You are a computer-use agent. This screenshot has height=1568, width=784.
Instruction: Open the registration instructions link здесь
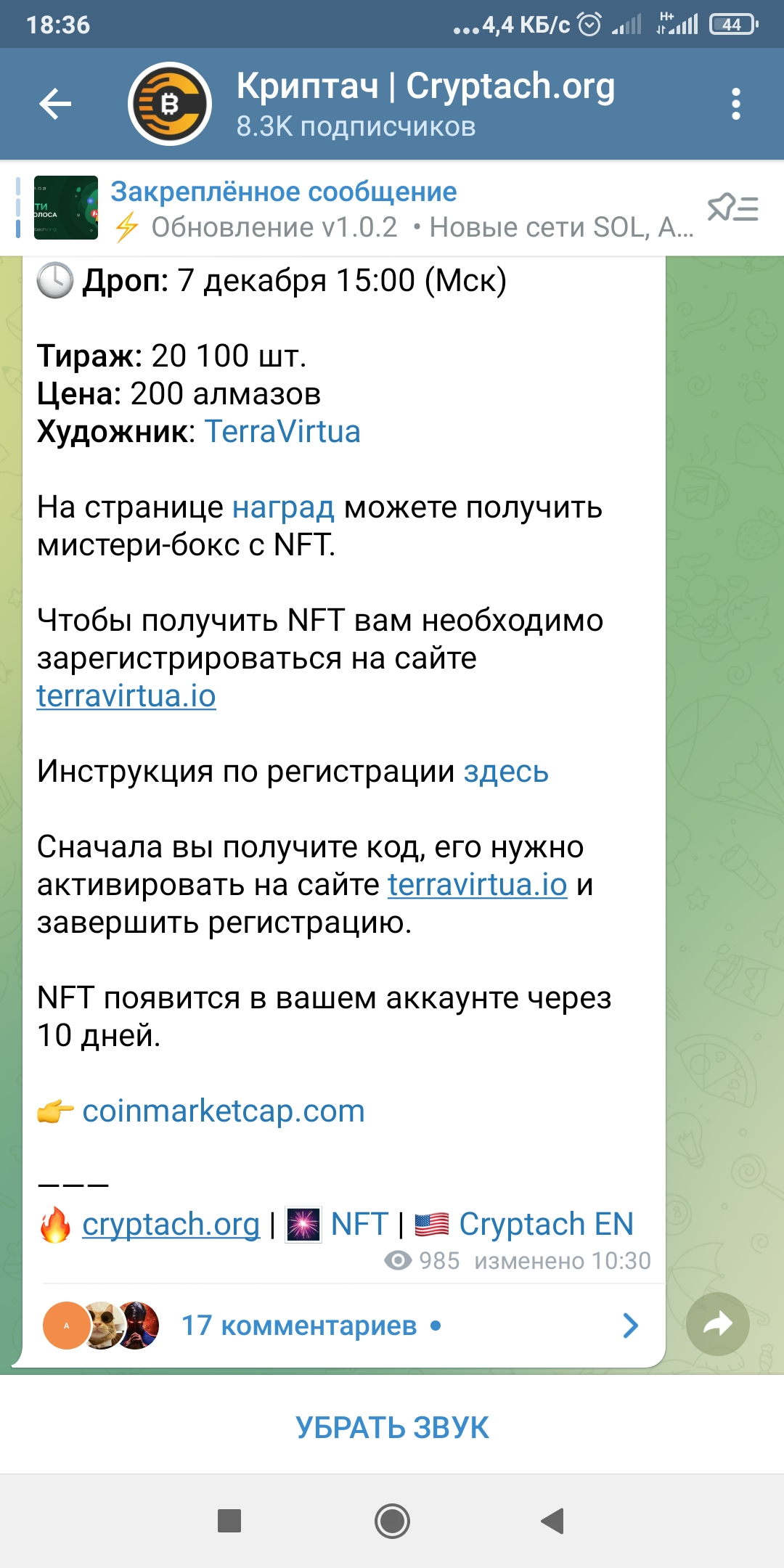[506, 772]
